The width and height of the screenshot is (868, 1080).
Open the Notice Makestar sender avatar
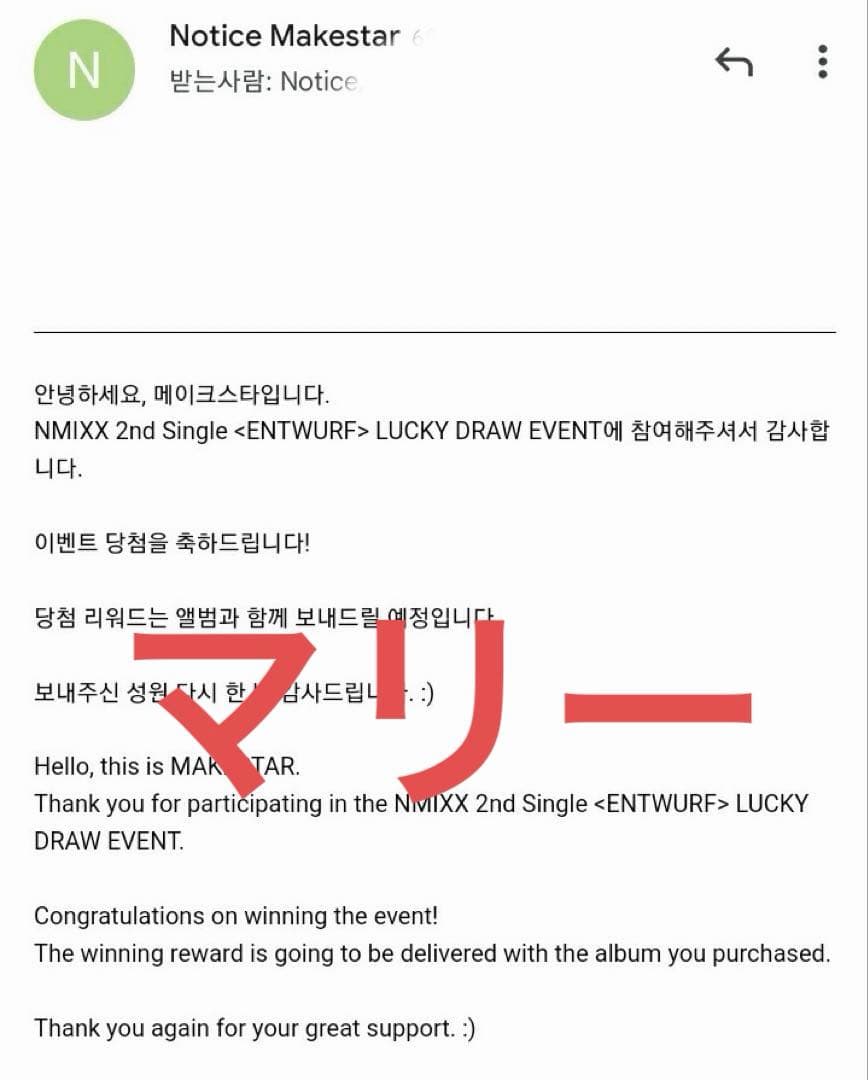pyautogui.click(x=84, y=70)
